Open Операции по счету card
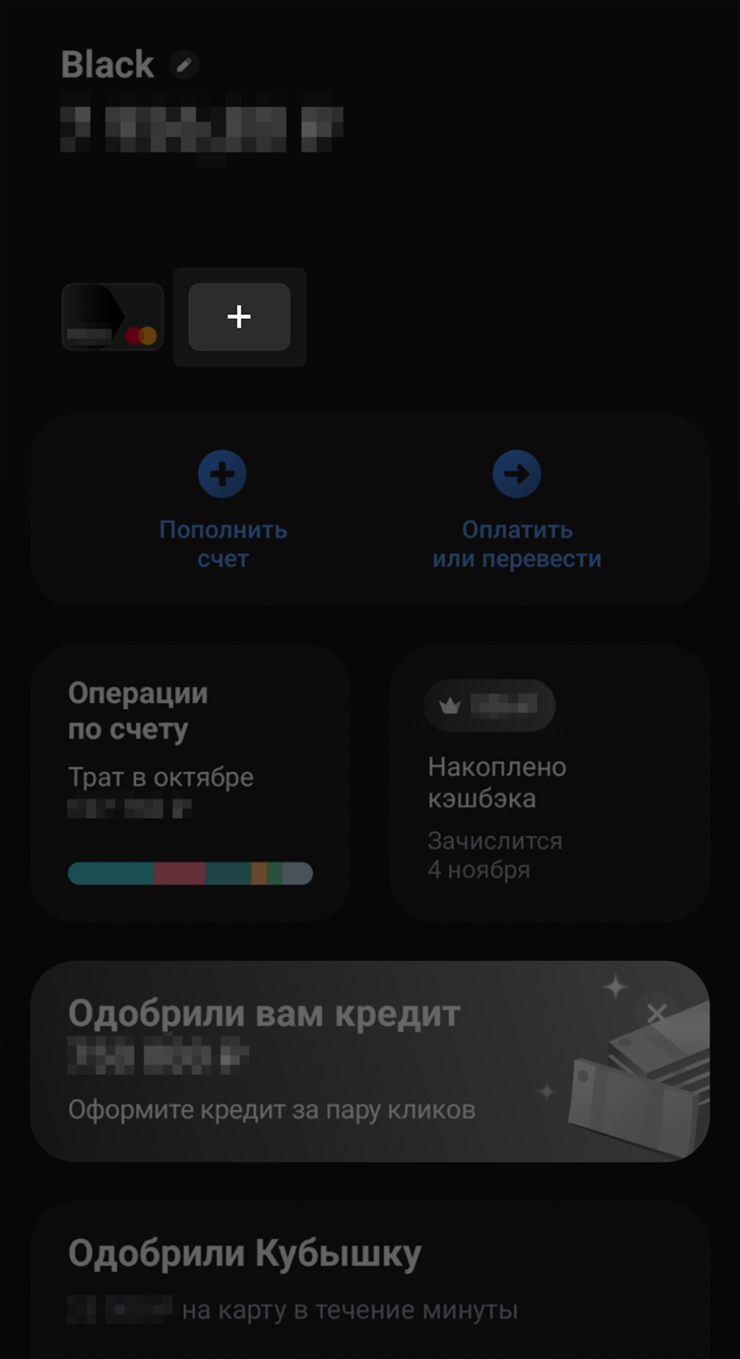Image resolution: width=740 pixels, height=1359 pixels. pyautogui.click(x=190, y=782)
